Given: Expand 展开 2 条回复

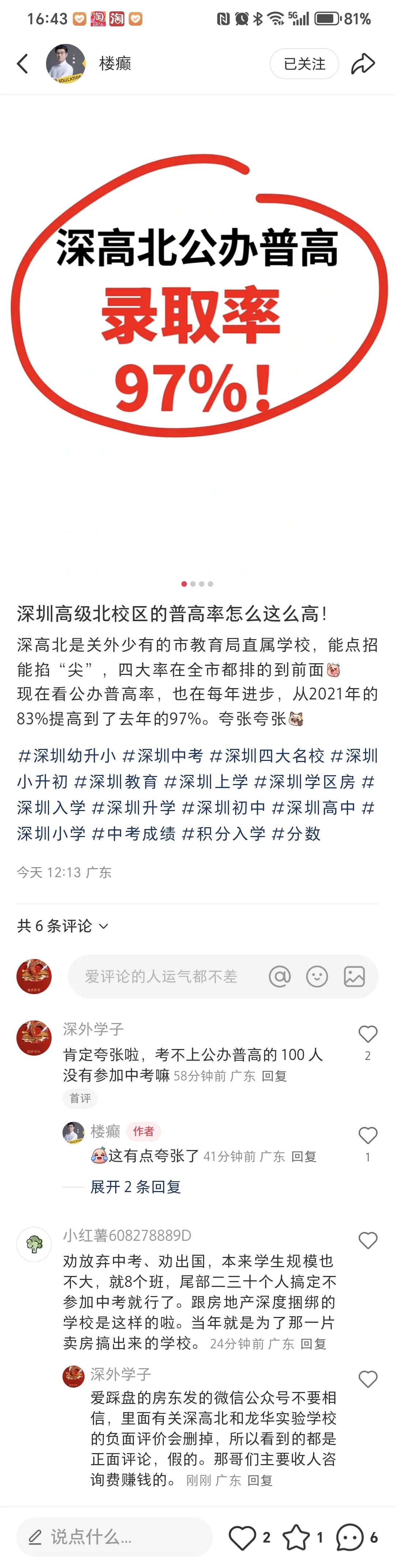Looking at the screenshot, I should click(x=135, y=1186).
